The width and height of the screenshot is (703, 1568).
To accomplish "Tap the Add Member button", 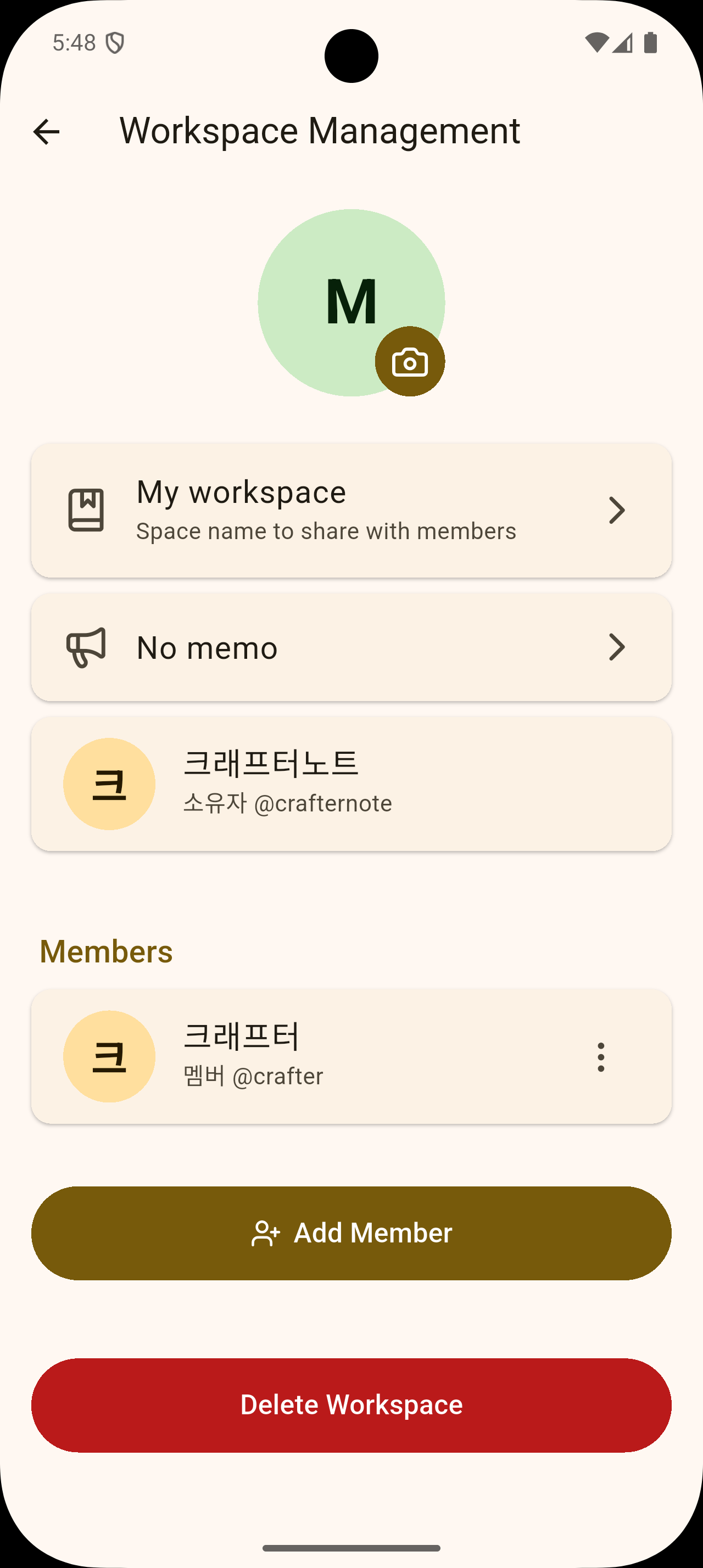I will (x=351, y=1233).
